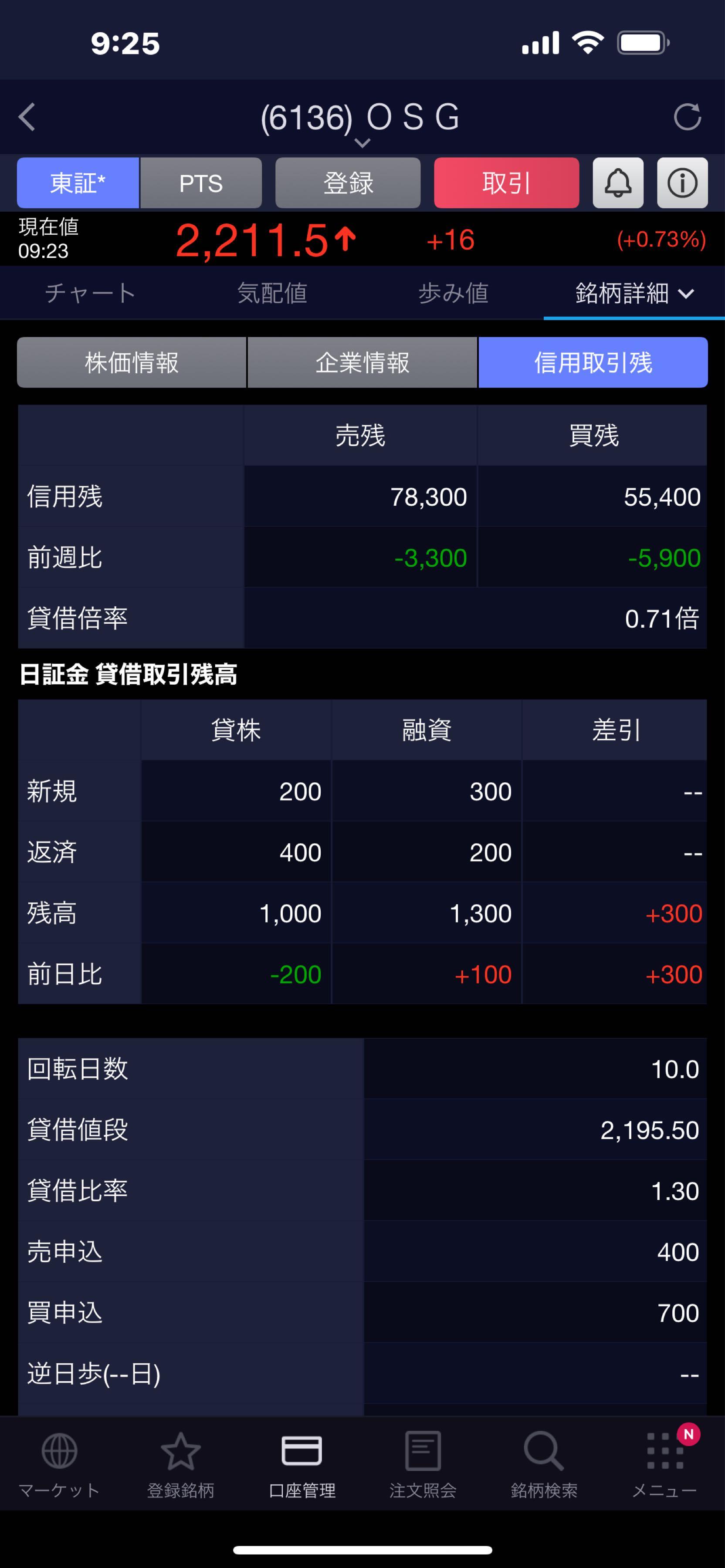Switch to the チャート tab
This screenshot has height=1568, width=725.
coord(90,294)
